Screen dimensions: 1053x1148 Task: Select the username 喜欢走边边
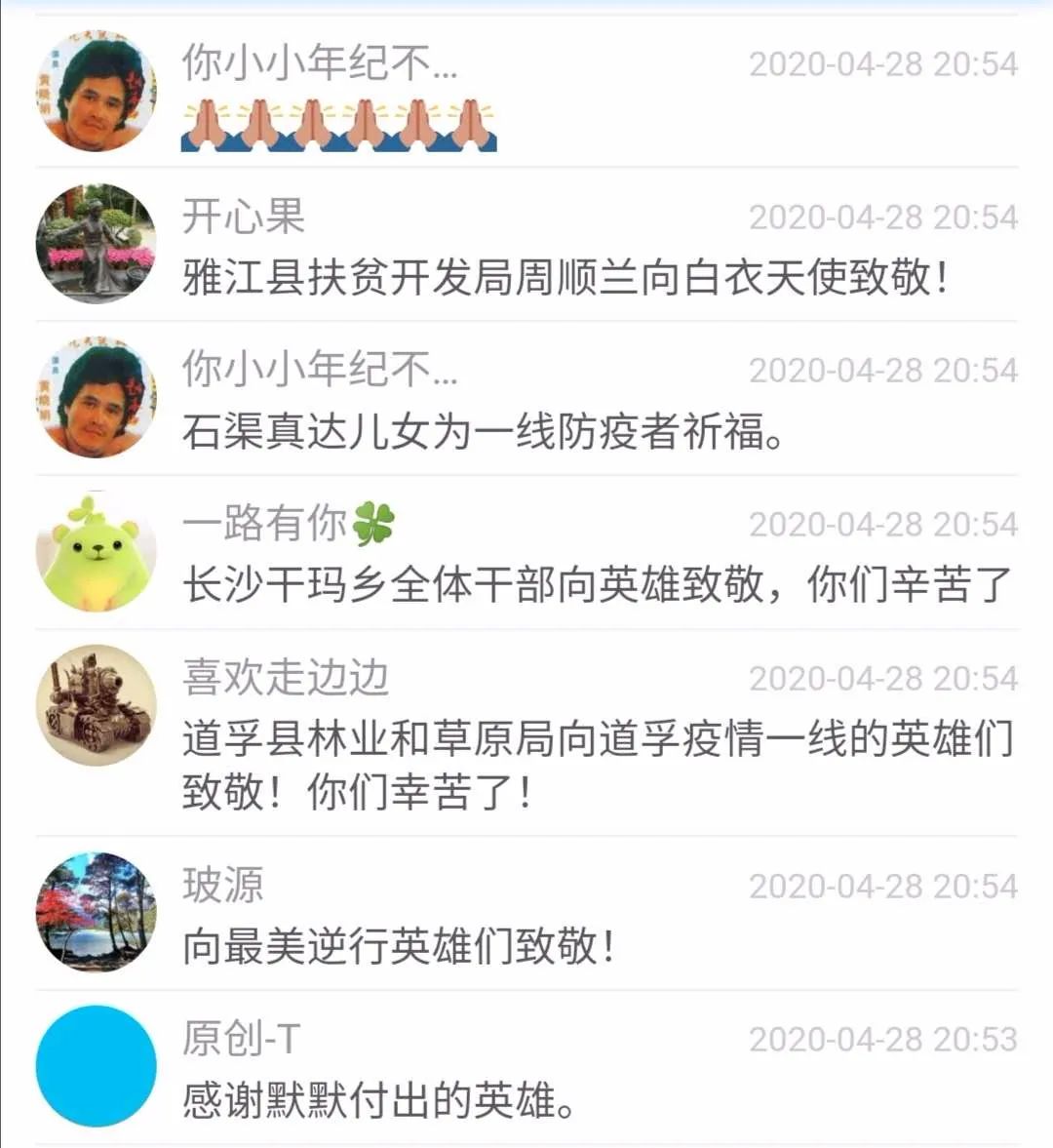tap(286, 678)
